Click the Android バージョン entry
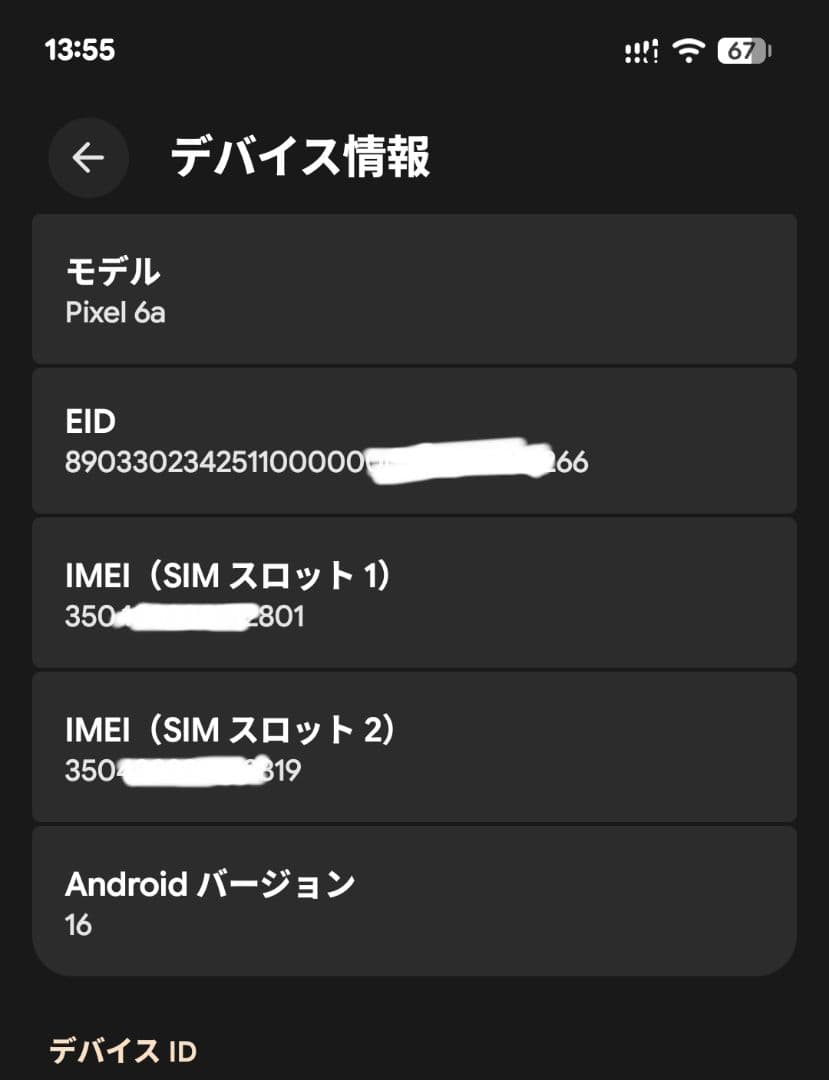Image resolution: width=829 pixels, height=1080 pixels. 414,898
